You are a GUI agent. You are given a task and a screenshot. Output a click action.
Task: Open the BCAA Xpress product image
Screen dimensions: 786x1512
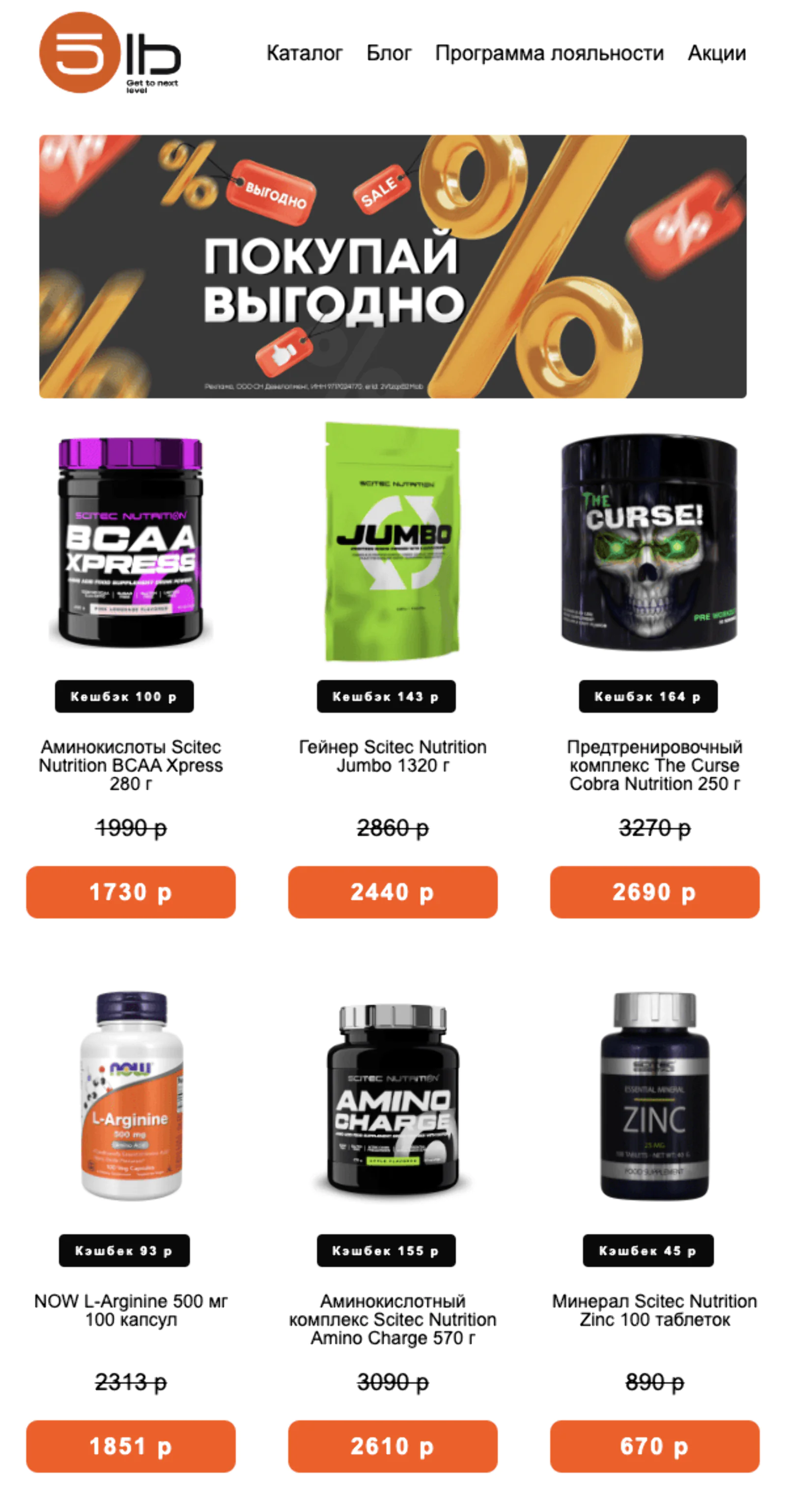click(130, 541)
